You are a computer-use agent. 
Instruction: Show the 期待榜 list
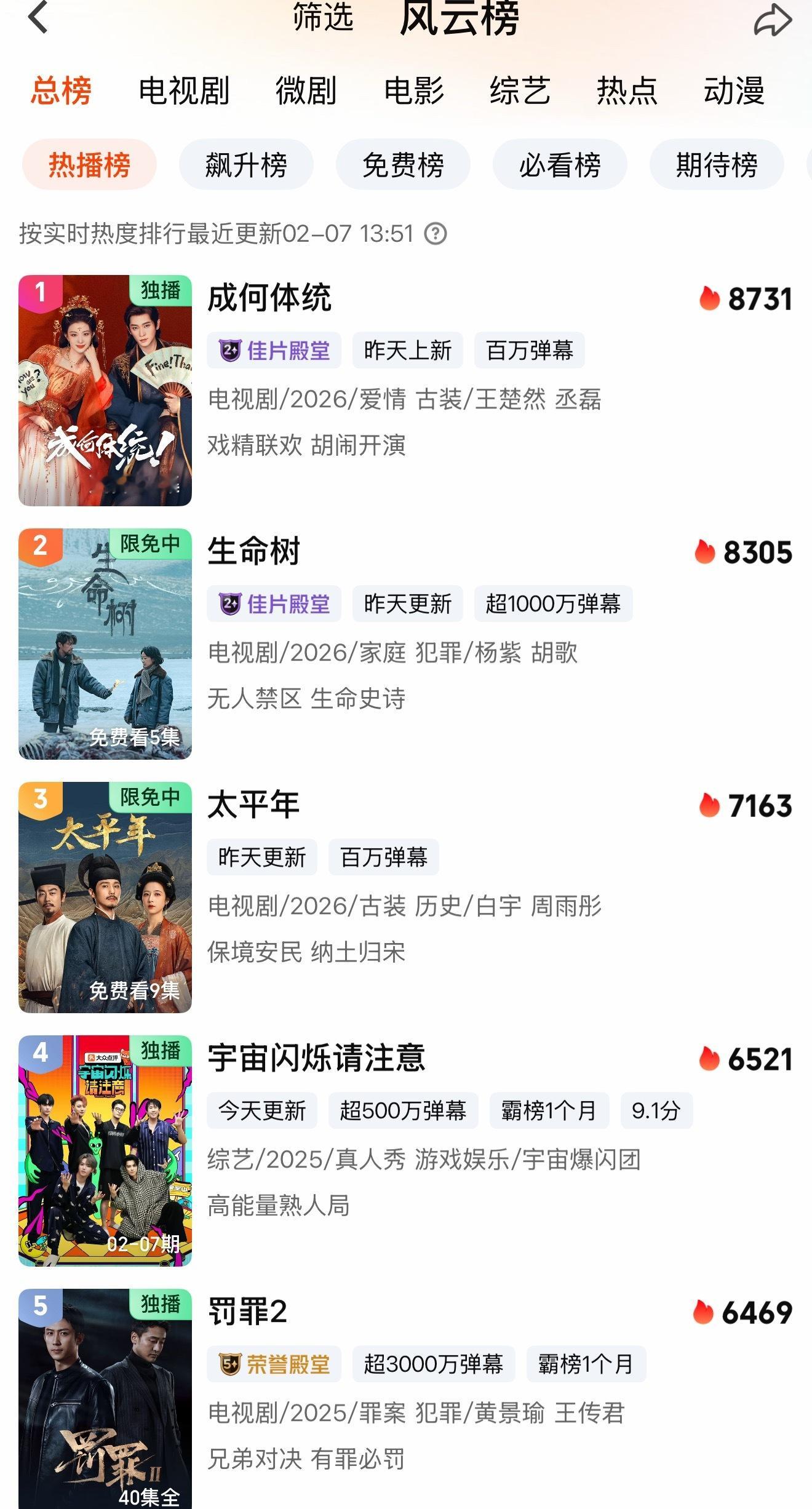click(x=717, y=165)
